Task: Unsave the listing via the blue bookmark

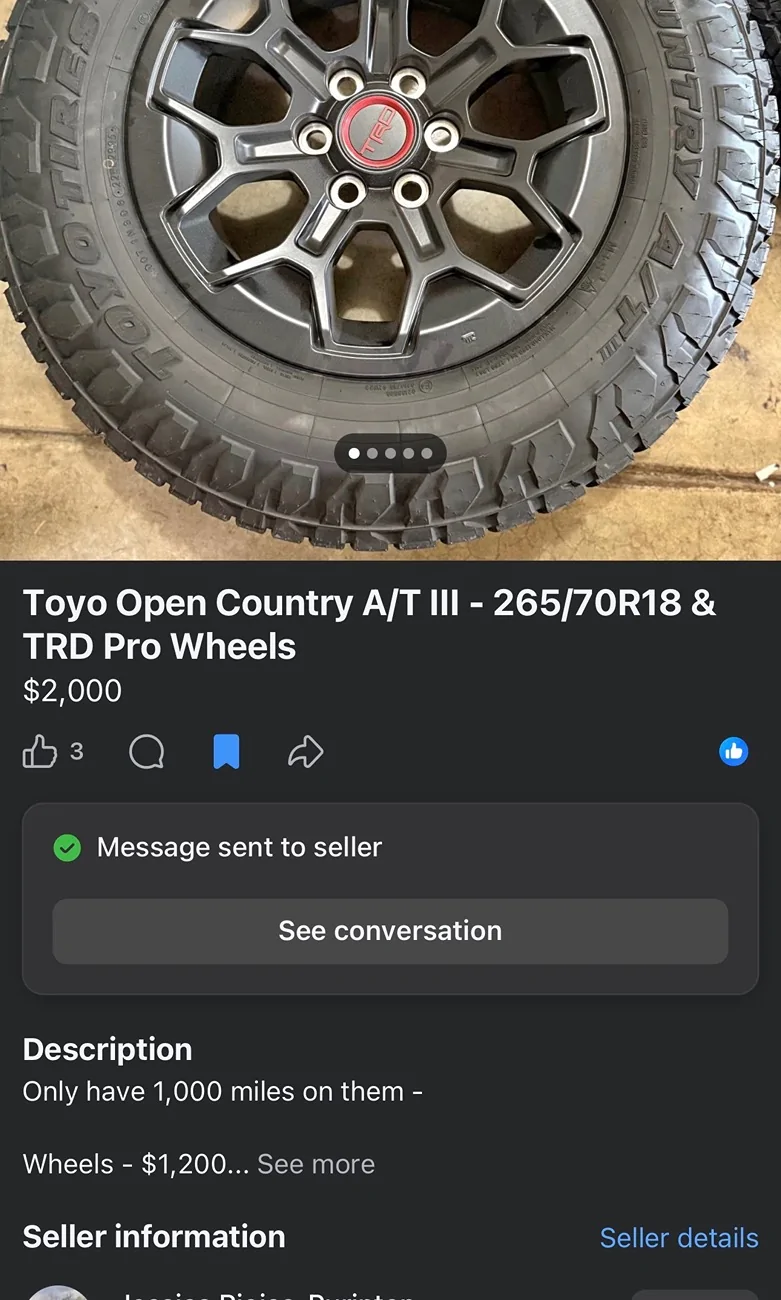Action: coord(225,751)
